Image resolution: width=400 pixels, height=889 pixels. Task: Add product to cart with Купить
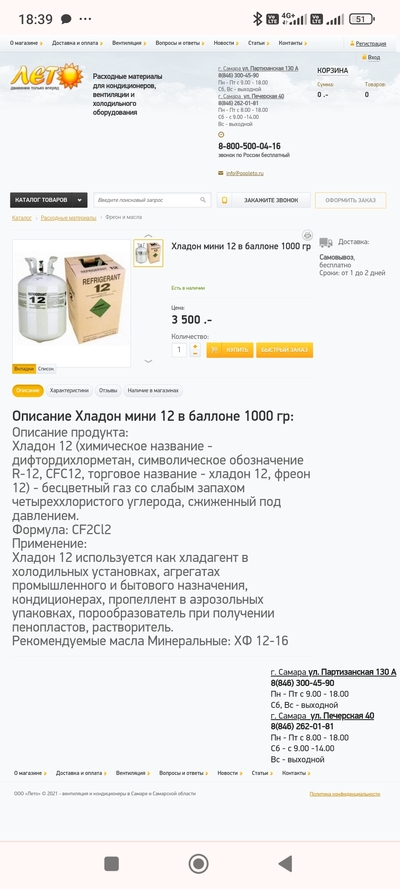[230, 350]
